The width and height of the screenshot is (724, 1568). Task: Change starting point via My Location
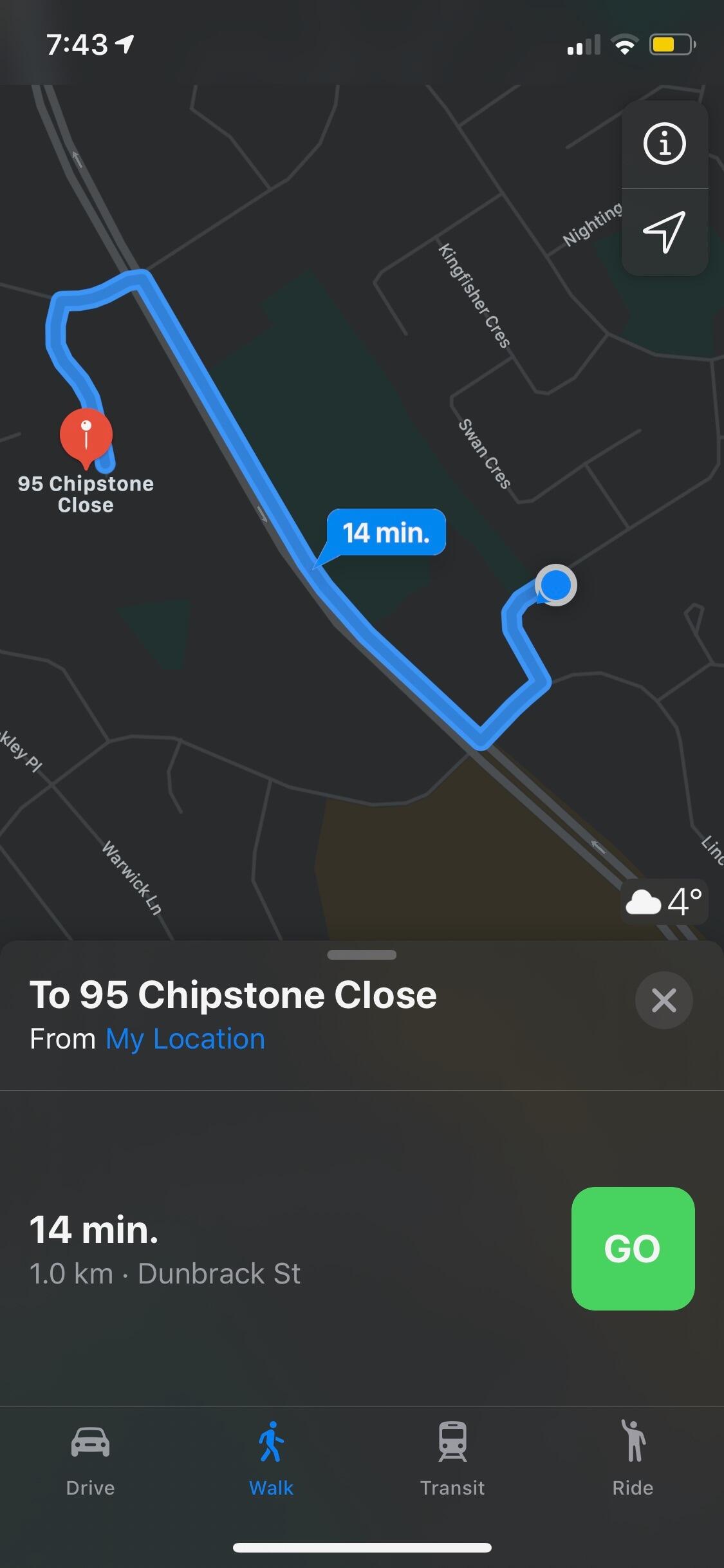[x=185, y=1039]
